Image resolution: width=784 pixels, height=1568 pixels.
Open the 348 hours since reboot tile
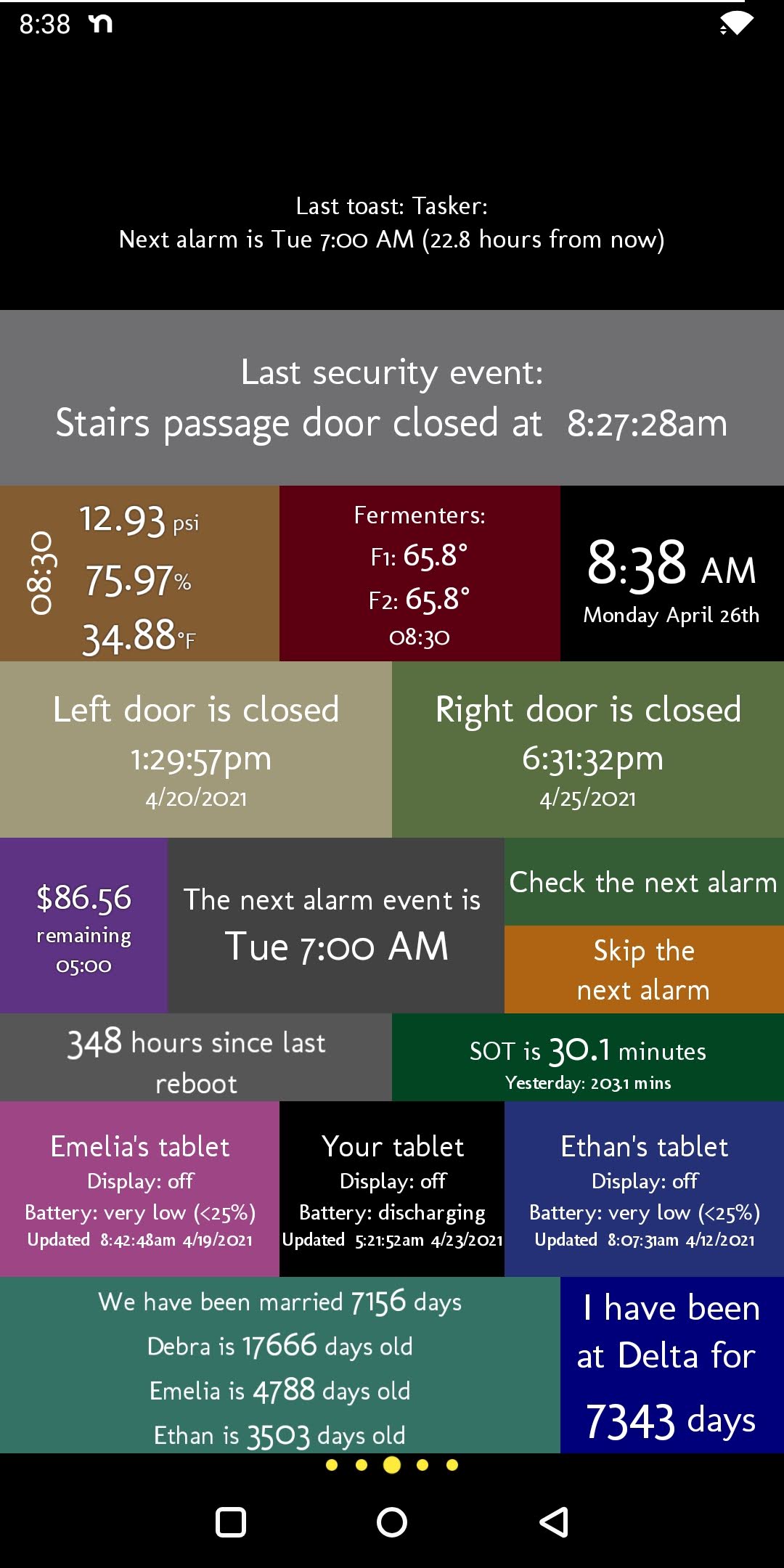196,1058
